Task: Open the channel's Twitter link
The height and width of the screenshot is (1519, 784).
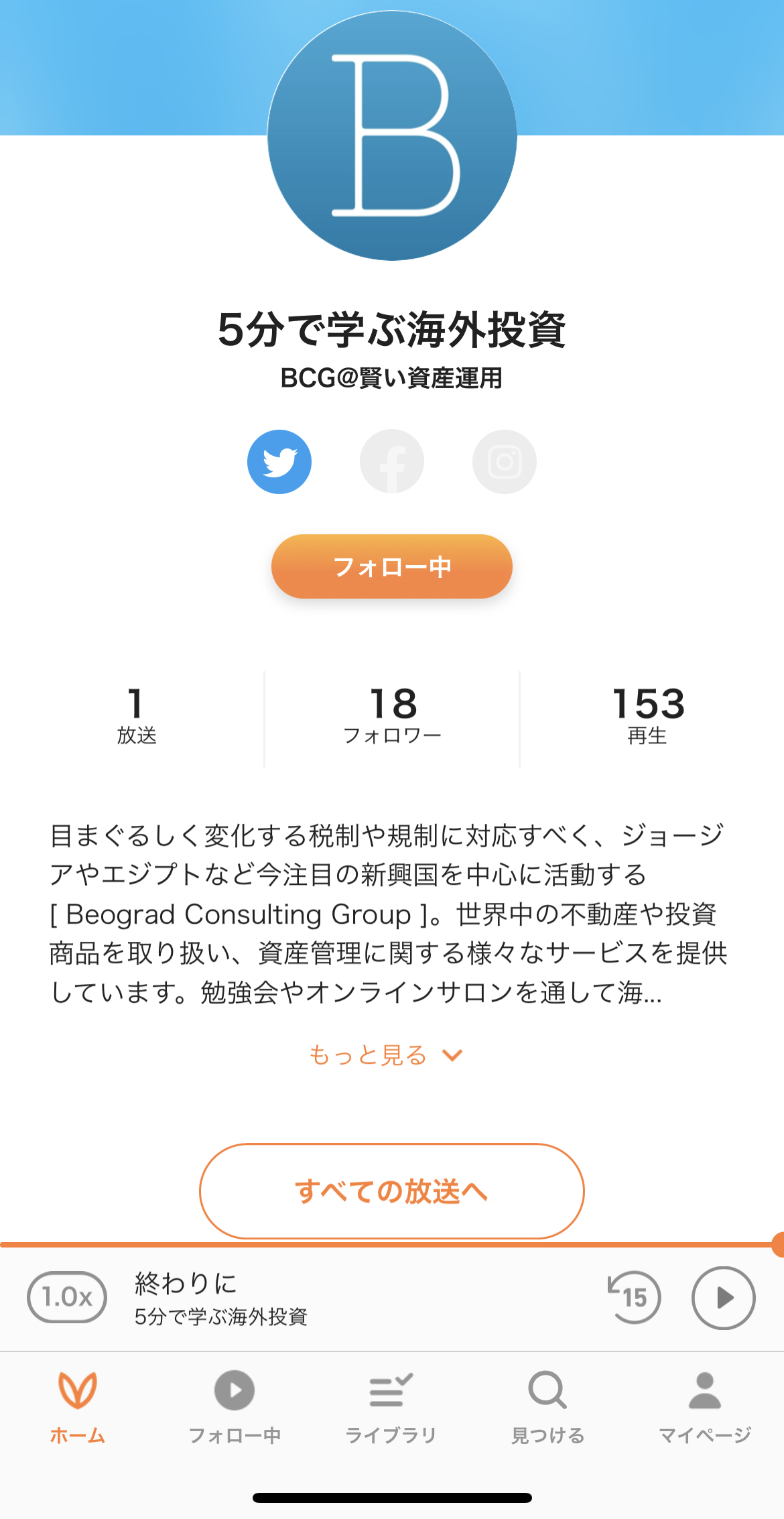Action: coord(279,462)
